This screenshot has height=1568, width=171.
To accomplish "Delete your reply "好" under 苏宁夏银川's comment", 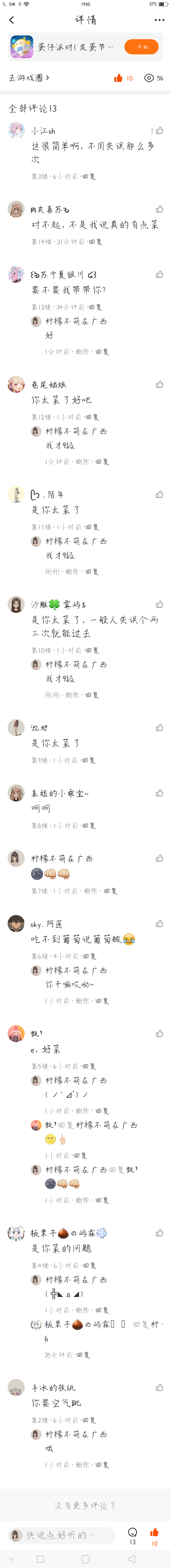I will 82,352.
